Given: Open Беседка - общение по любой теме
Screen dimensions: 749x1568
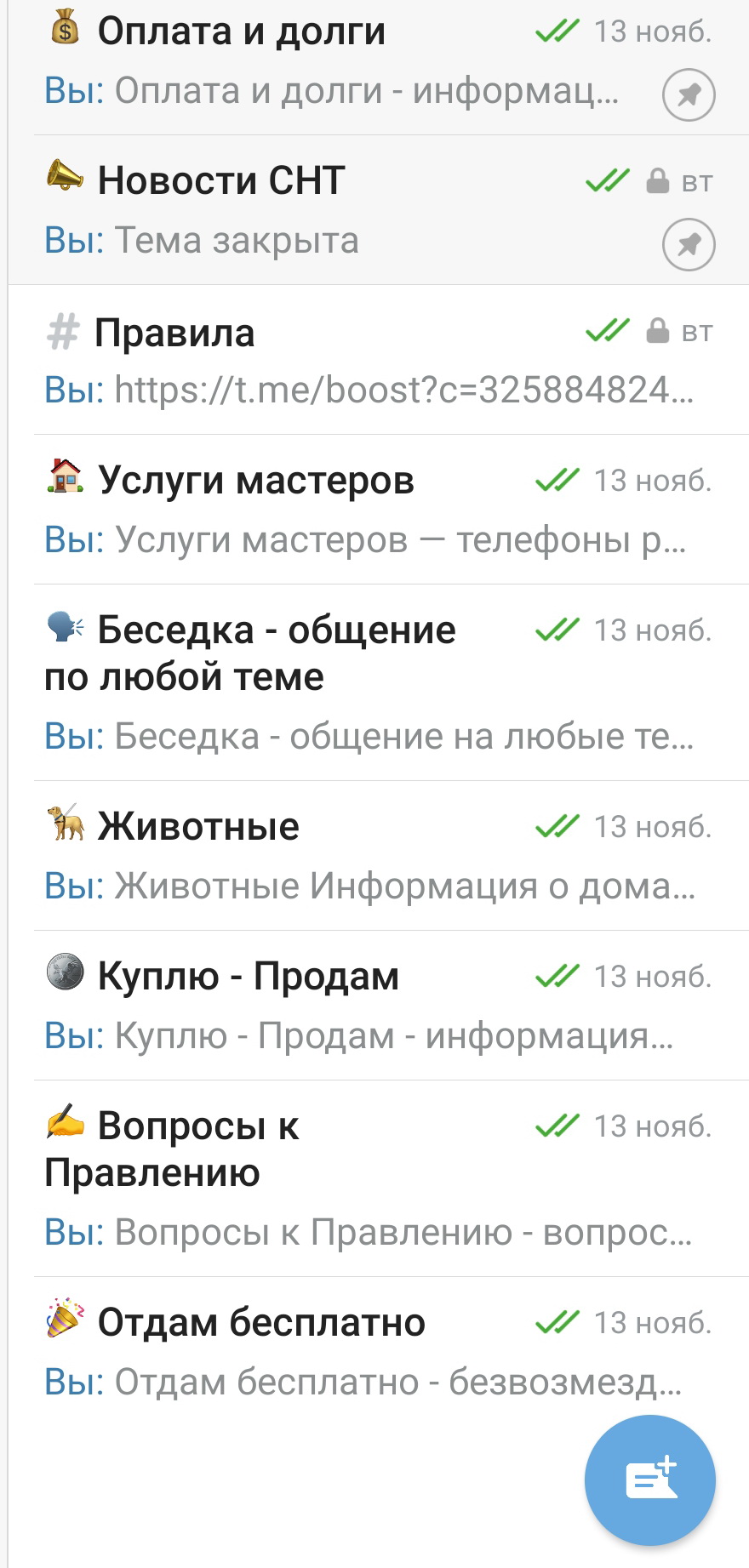Looking at the screenshot, I should tap(340, 682).
